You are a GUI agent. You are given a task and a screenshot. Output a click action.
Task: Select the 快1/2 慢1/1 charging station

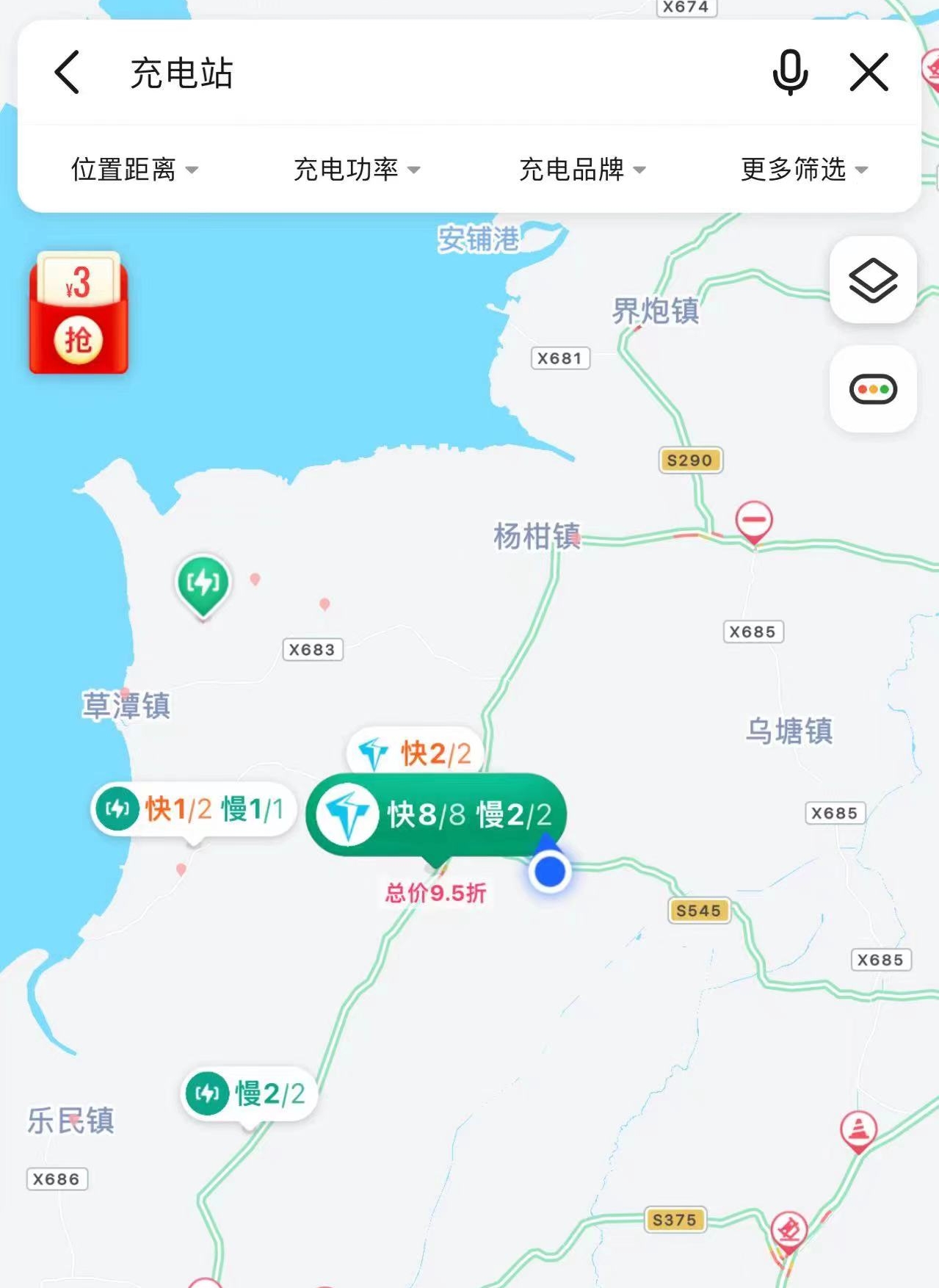tap(193, 809)
